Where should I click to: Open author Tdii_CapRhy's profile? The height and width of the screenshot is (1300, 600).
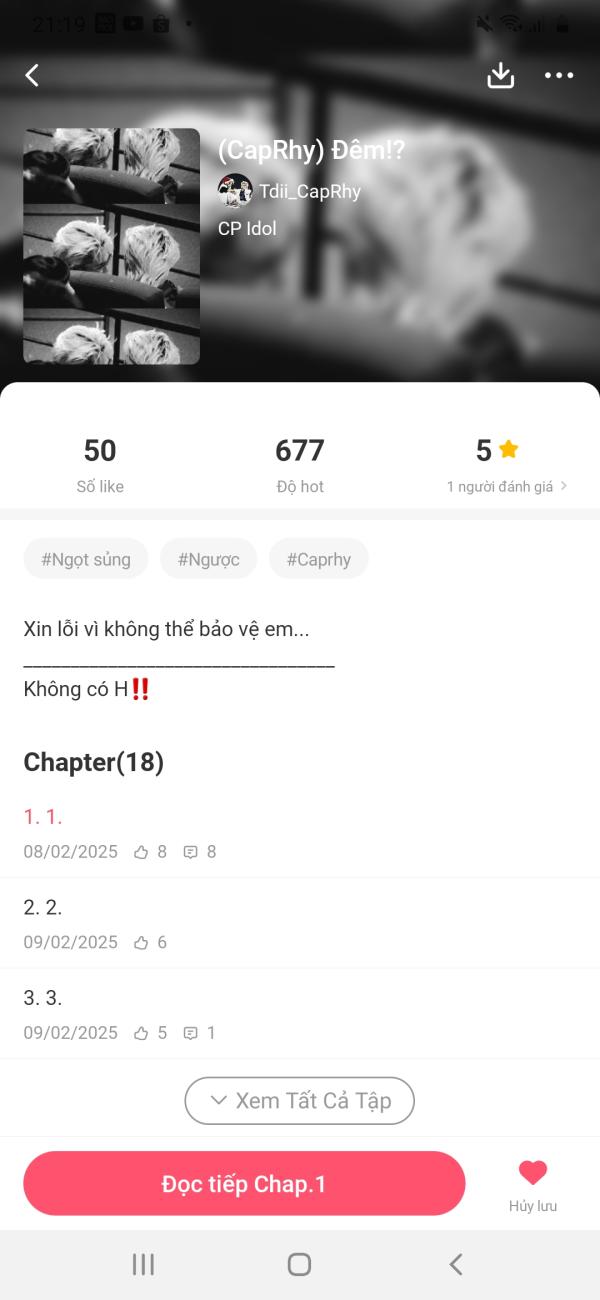(x=290, y=191)
